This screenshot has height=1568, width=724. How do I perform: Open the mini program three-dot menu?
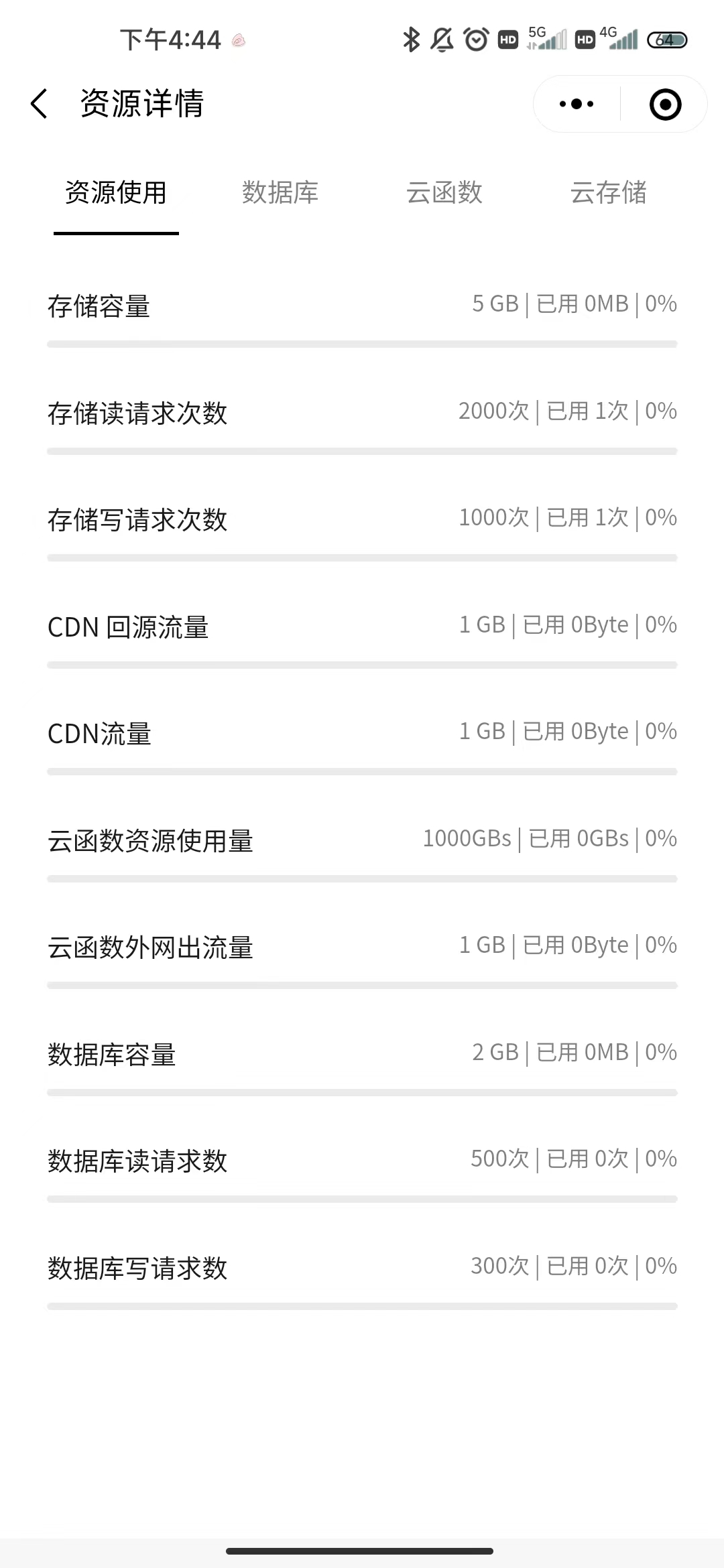coord(577,104)
